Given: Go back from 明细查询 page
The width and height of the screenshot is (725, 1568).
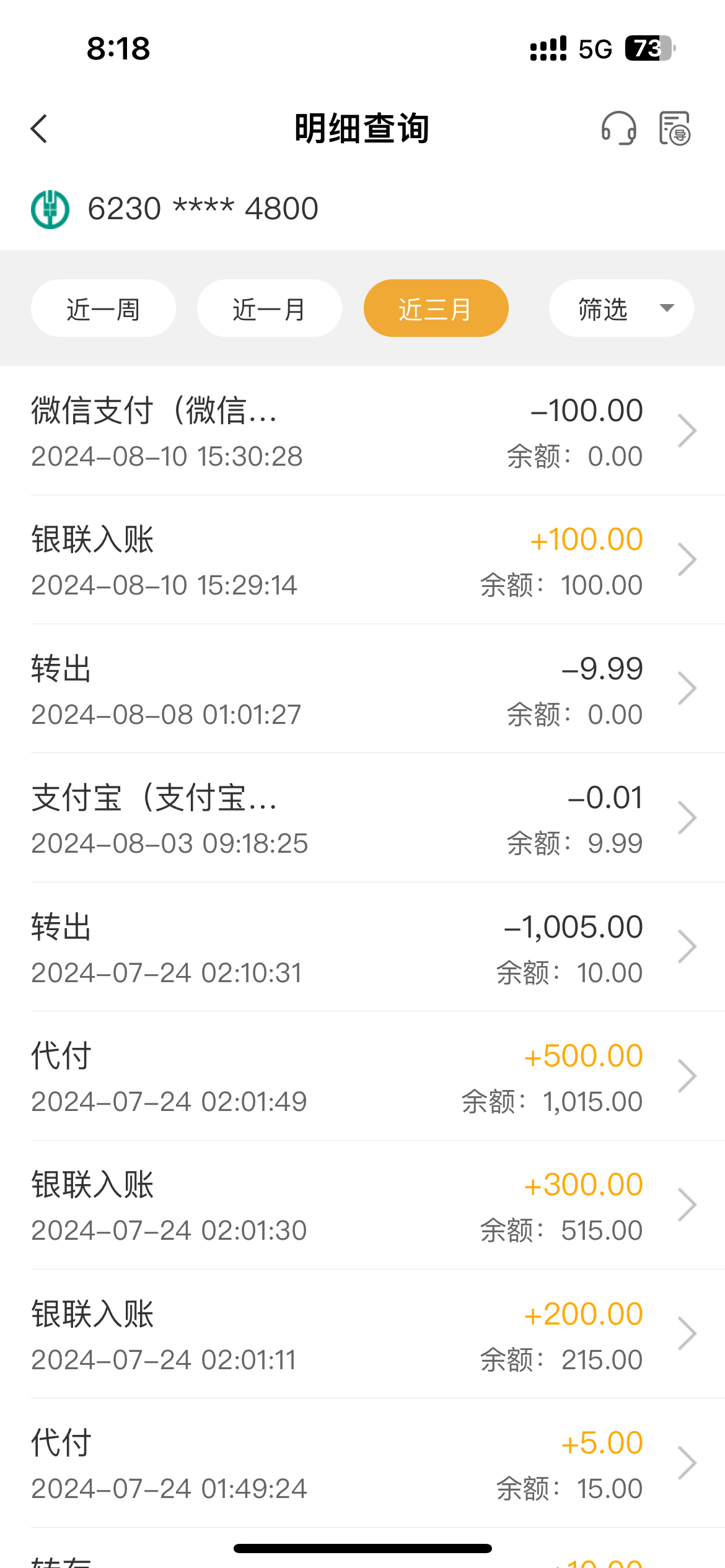Looking at the screenshot, I should click(40, 129).
